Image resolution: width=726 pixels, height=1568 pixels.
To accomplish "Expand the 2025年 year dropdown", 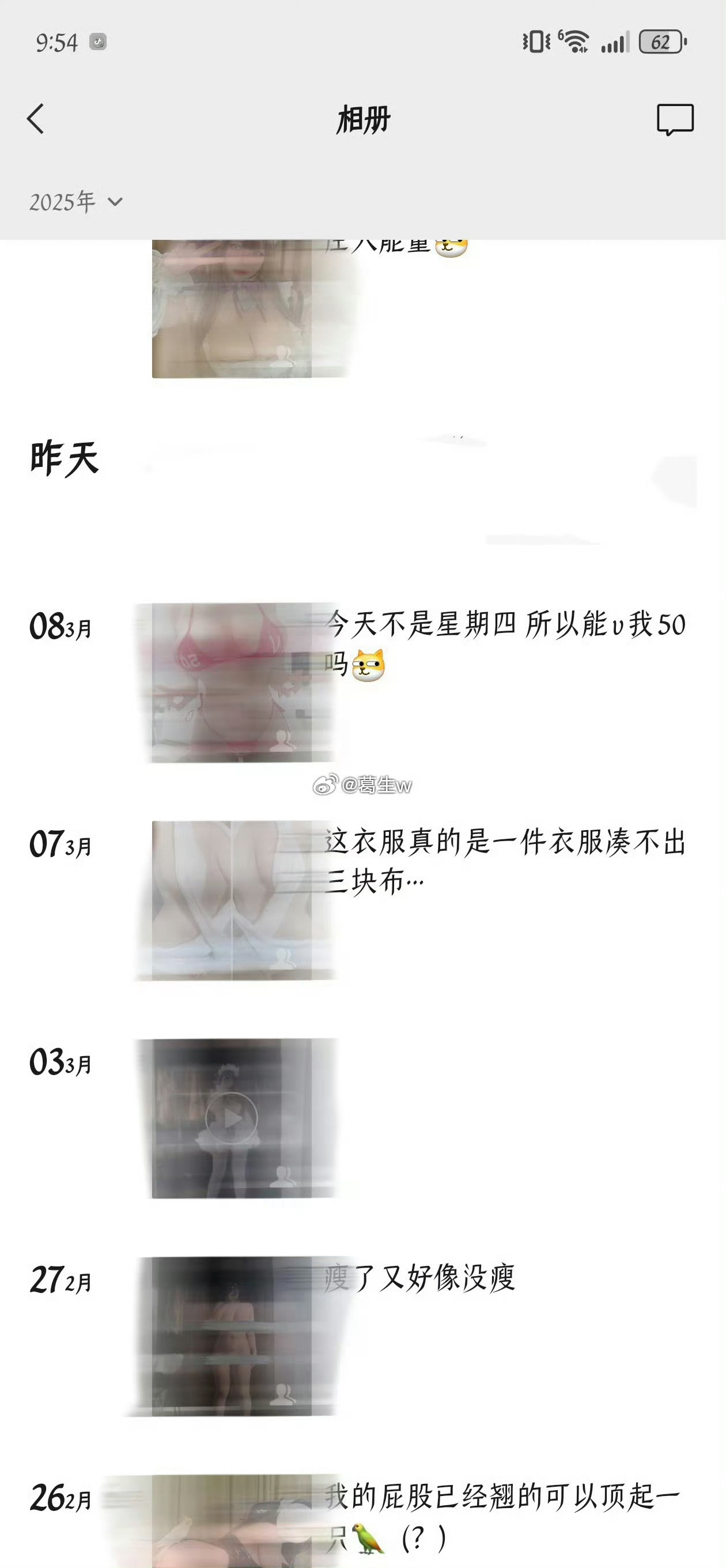I will (76, 202).
